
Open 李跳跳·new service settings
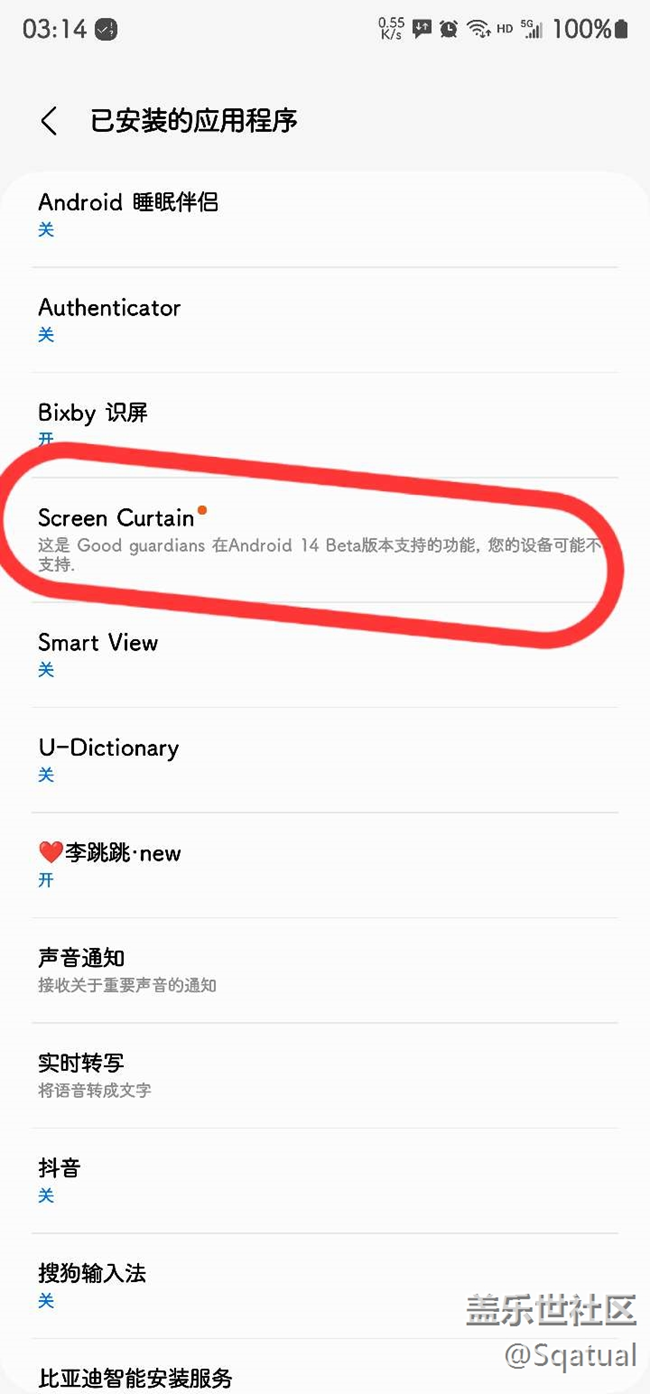point(325,864)
